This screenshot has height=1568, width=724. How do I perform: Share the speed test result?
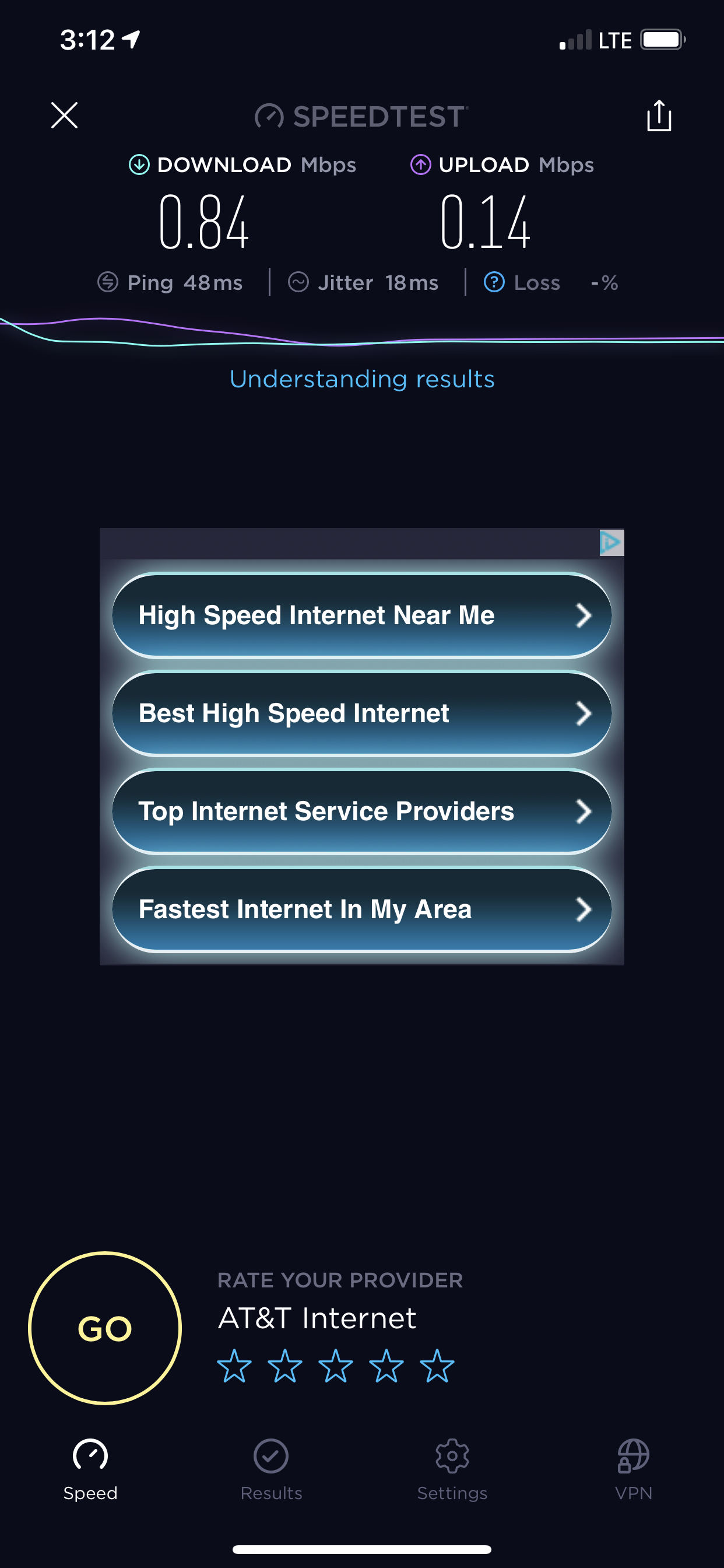pos(659,116)
